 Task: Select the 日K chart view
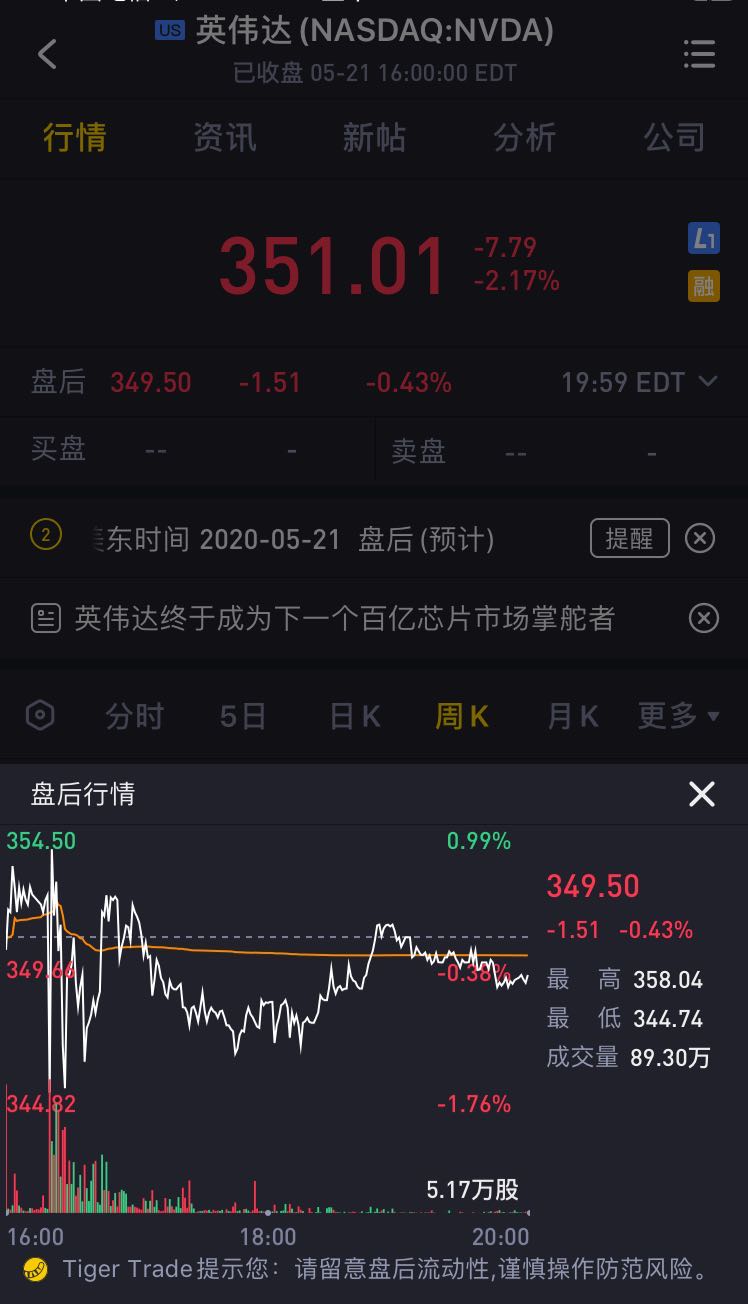pos(355,716)
